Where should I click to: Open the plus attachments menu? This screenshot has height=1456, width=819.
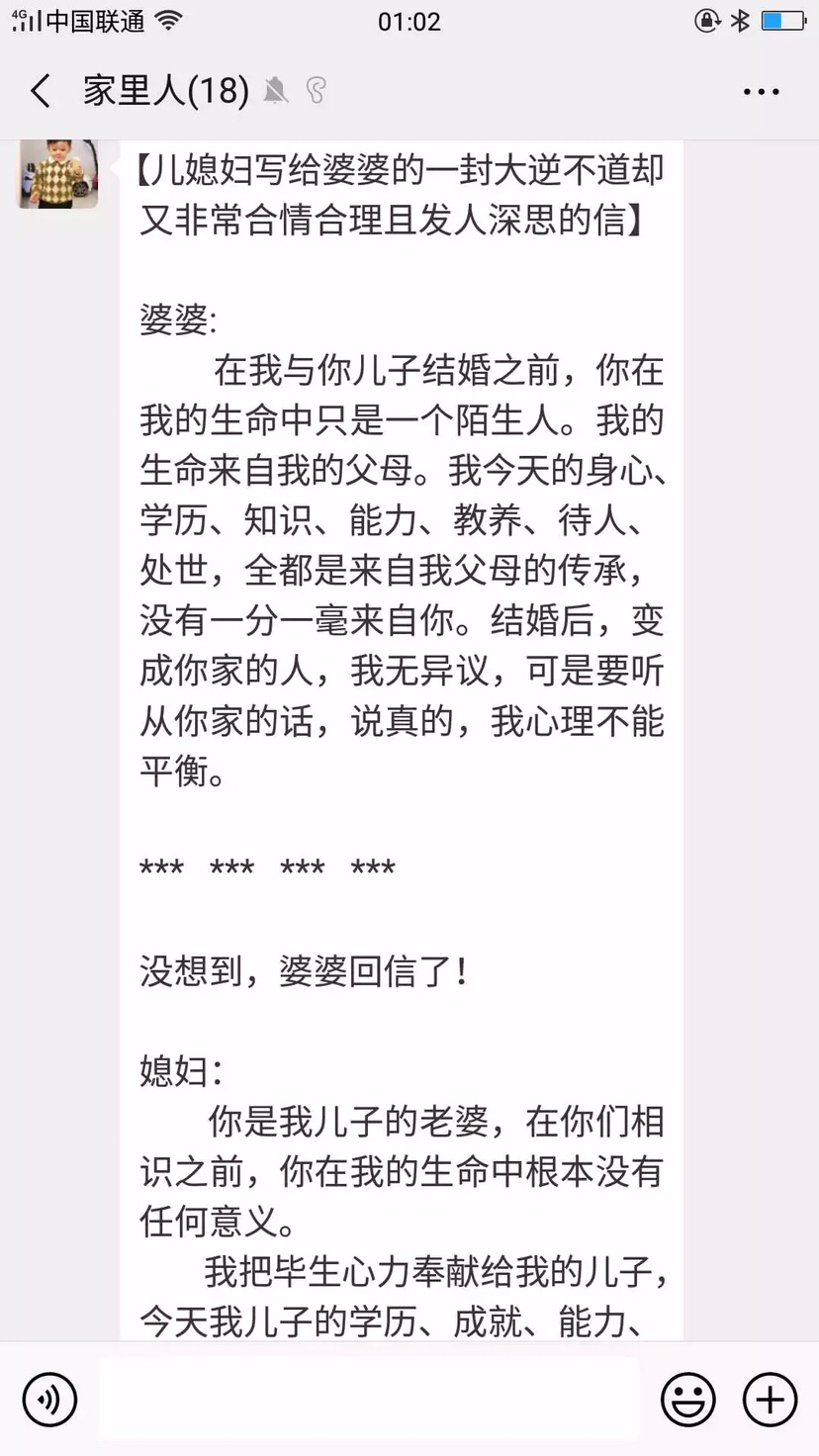pyautogui.click(x=770, y=1400)
